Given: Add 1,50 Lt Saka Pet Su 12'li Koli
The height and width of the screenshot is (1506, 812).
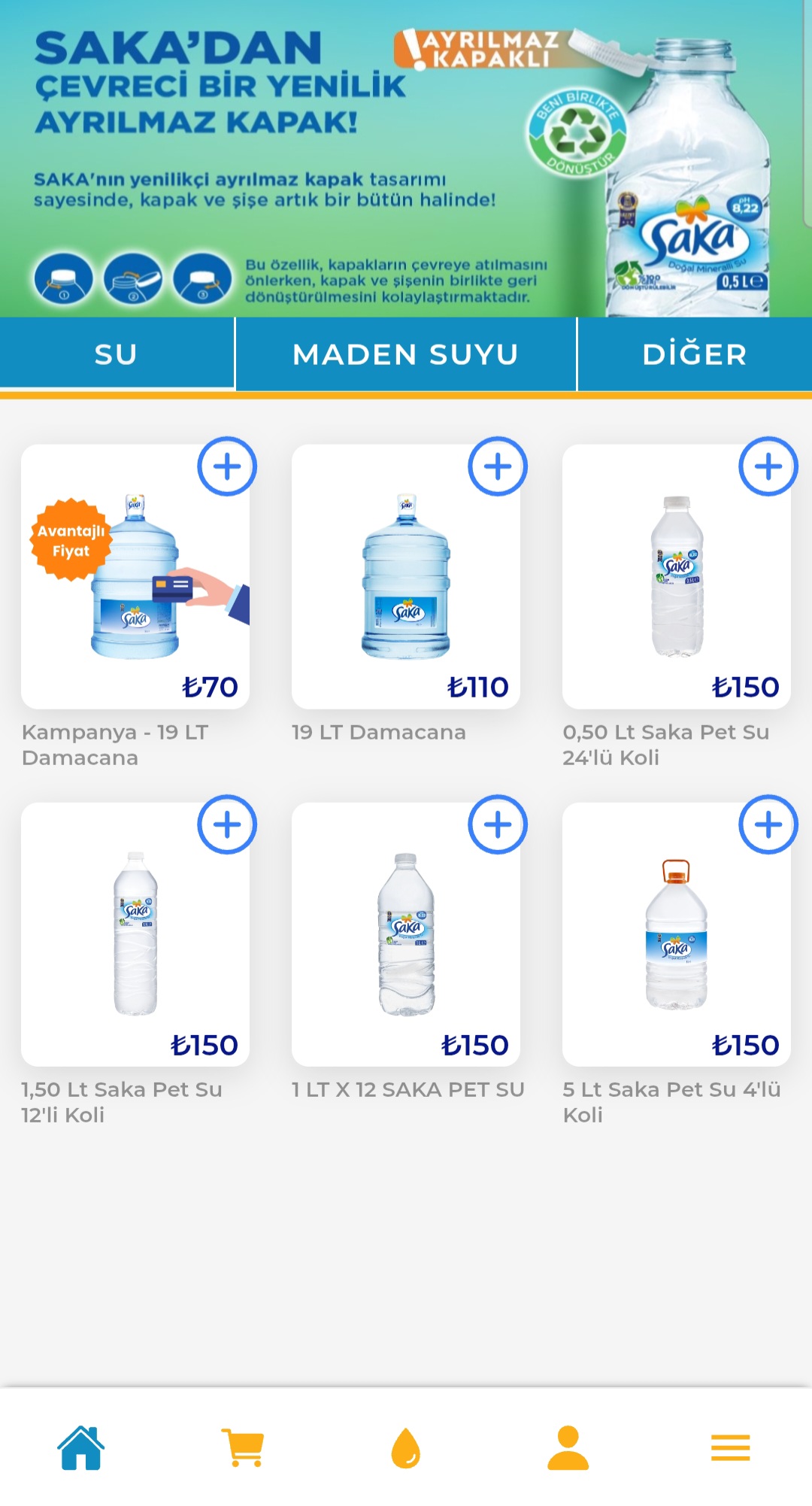Looking at the screenshot, I should 227,824.
